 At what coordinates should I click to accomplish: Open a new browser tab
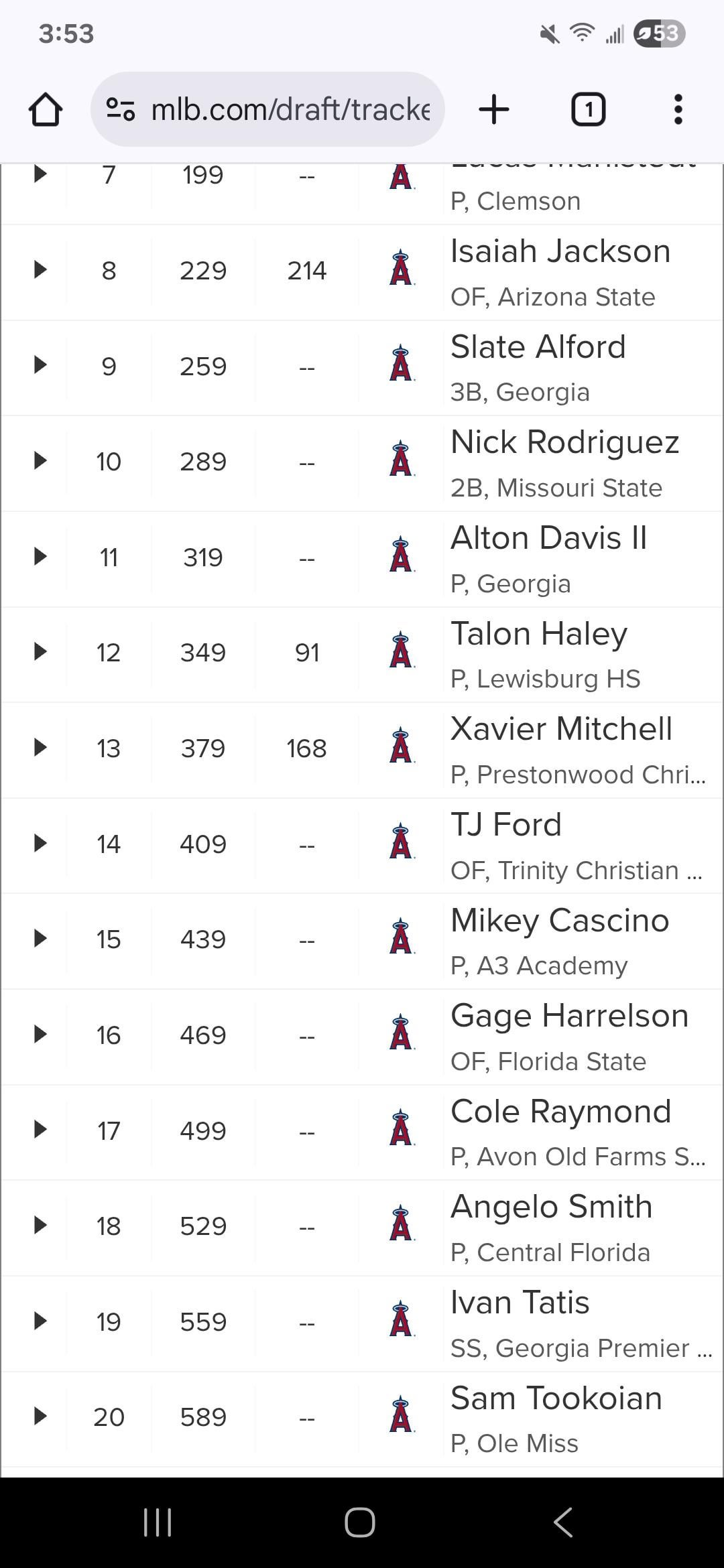click(494, 109)
